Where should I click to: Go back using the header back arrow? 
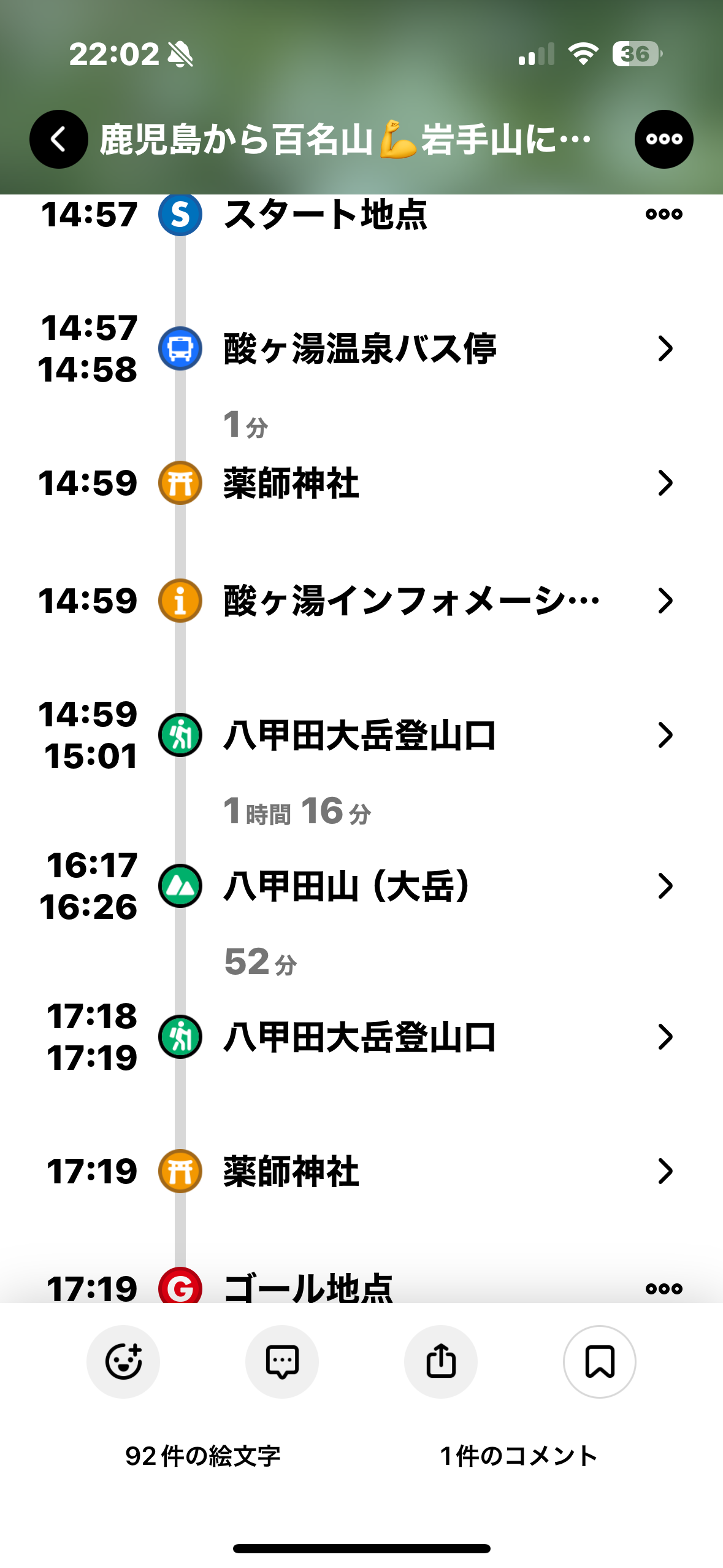(58, 139)
